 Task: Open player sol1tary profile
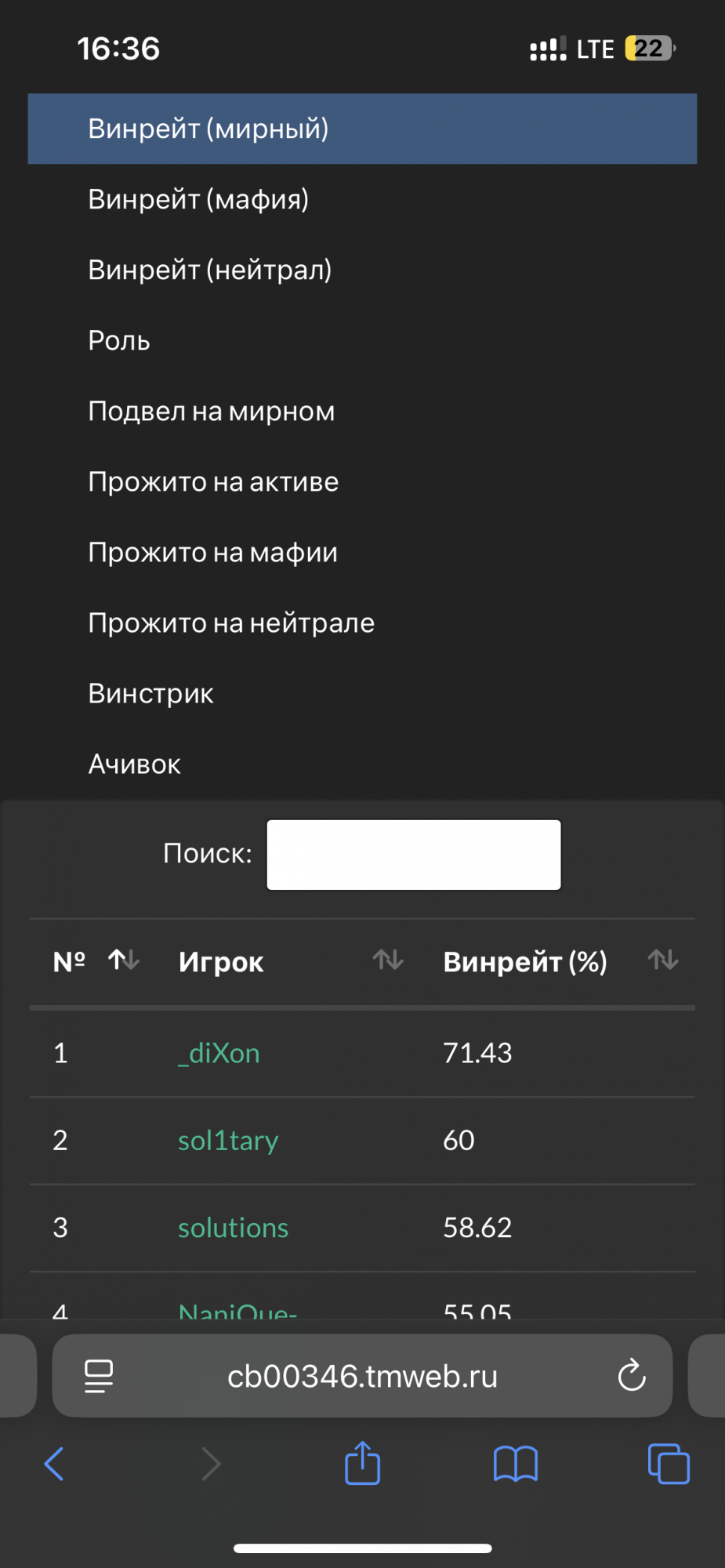point(228,1140)
